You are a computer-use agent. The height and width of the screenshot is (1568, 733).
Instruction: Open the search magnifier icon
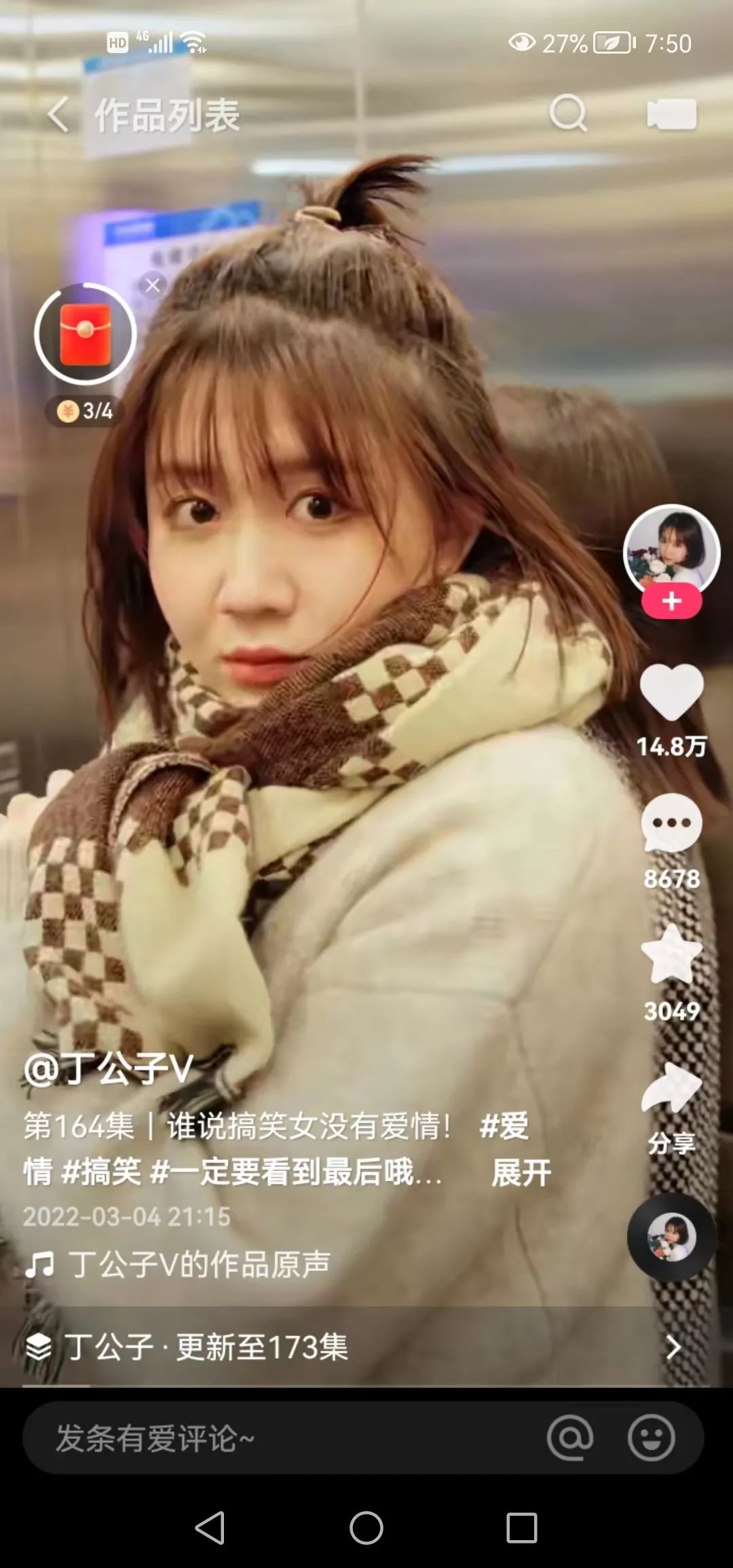(x=568, y=113)
